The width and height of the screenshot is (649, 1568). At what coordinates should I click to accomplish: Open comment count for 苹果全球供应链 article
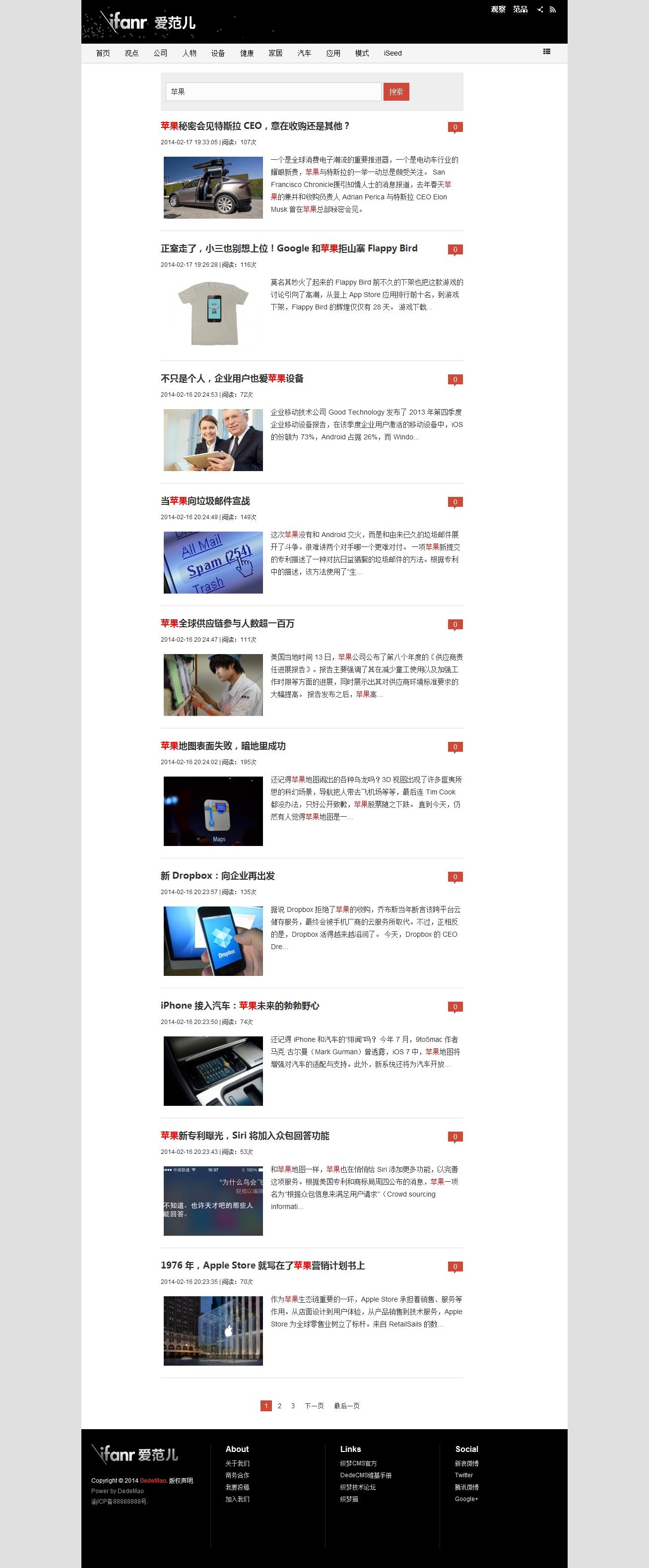pyautogui.click(x=455, y=624)
